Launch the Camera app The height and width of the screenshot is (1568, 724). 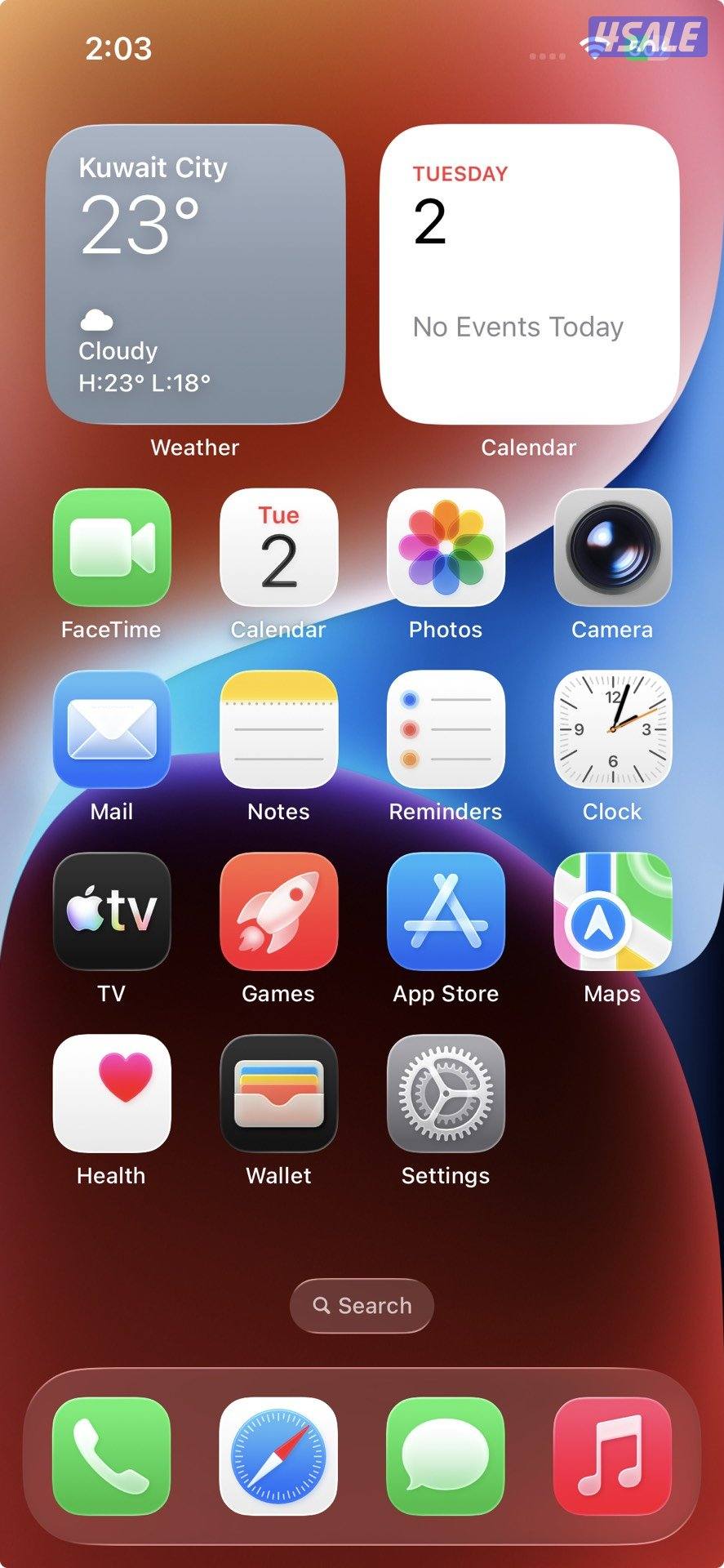pos(612,547)
